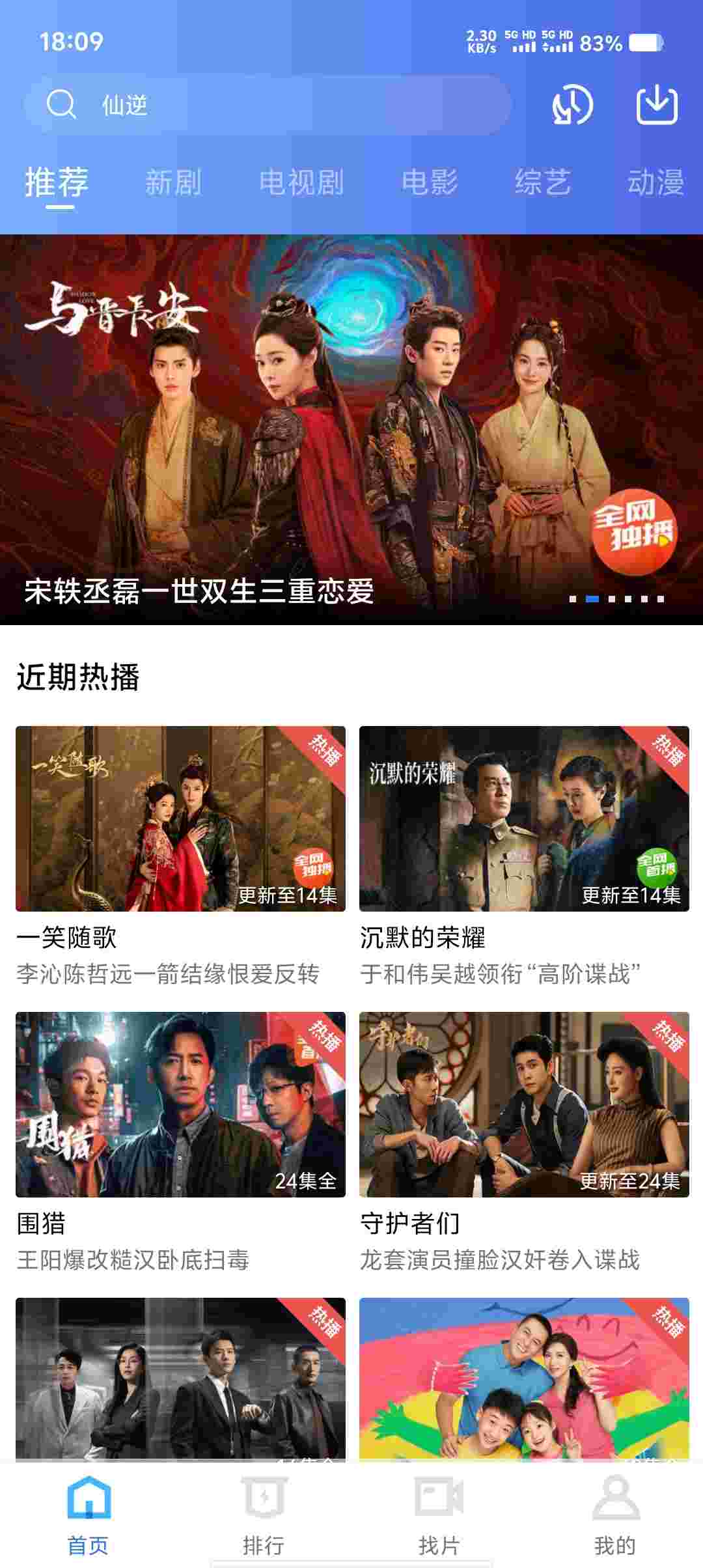Switch to the 新剧 tab
703x1568 pixels.
173,182
